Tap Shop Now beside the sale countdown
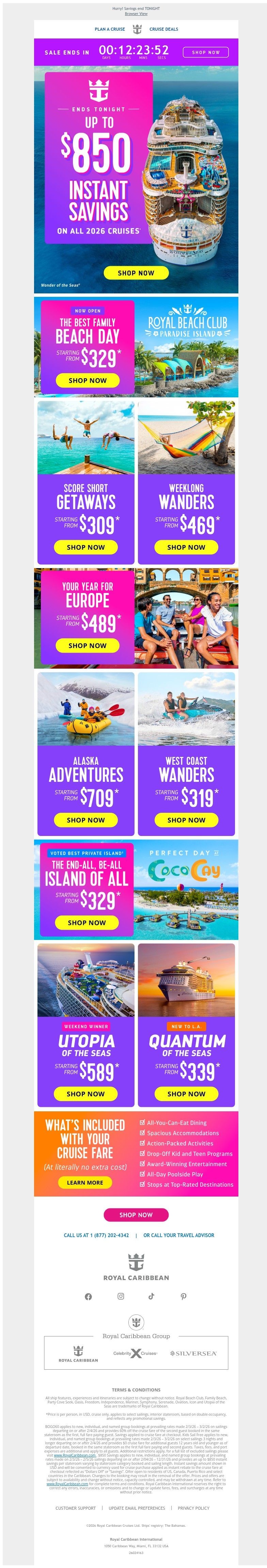 tap(206, 52)
